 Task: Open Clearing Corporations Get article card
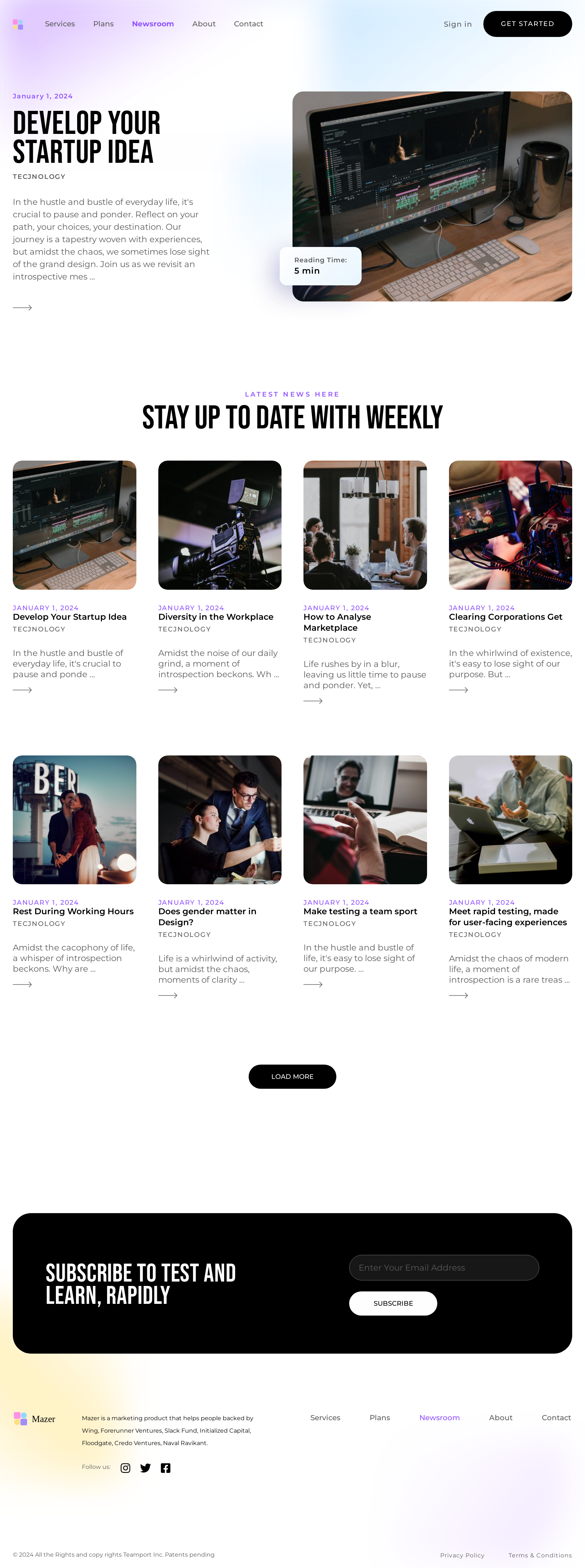pos(505,616)
